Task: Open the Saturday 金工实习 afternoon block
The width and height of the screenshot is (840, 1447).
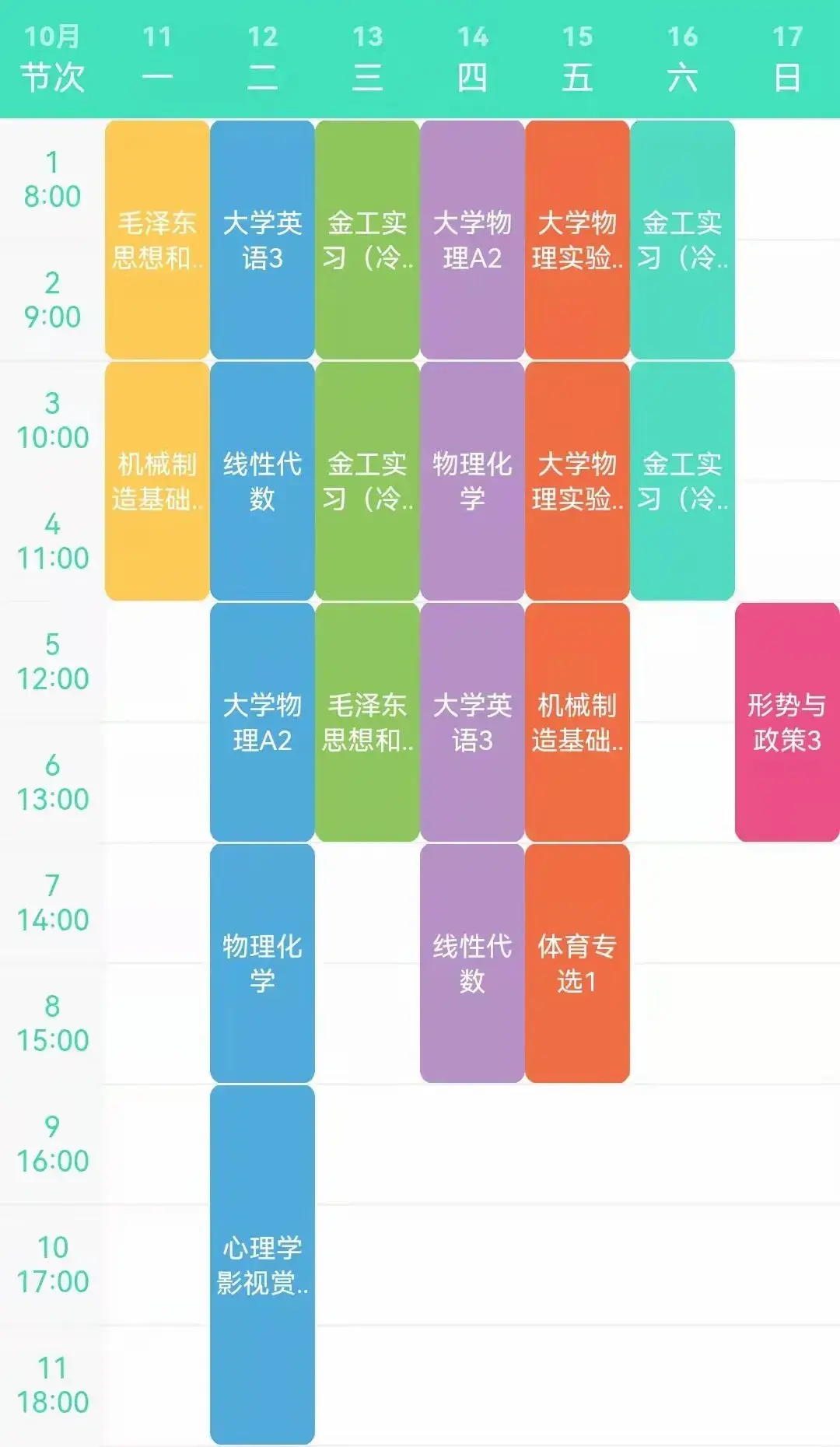Action: (683, 482)
